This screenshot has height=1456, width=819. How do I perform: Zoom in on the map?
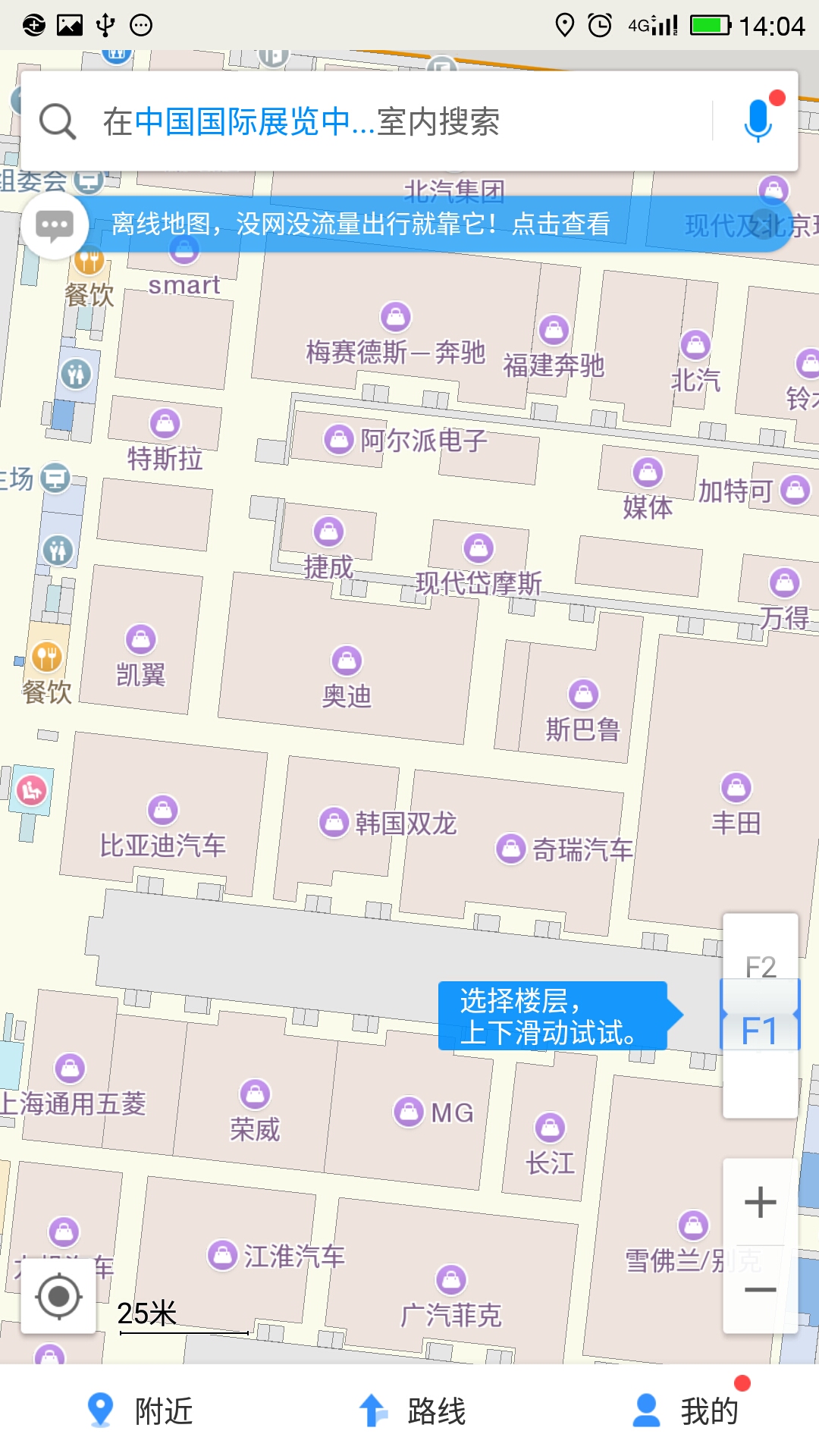tap(760, 1202)
